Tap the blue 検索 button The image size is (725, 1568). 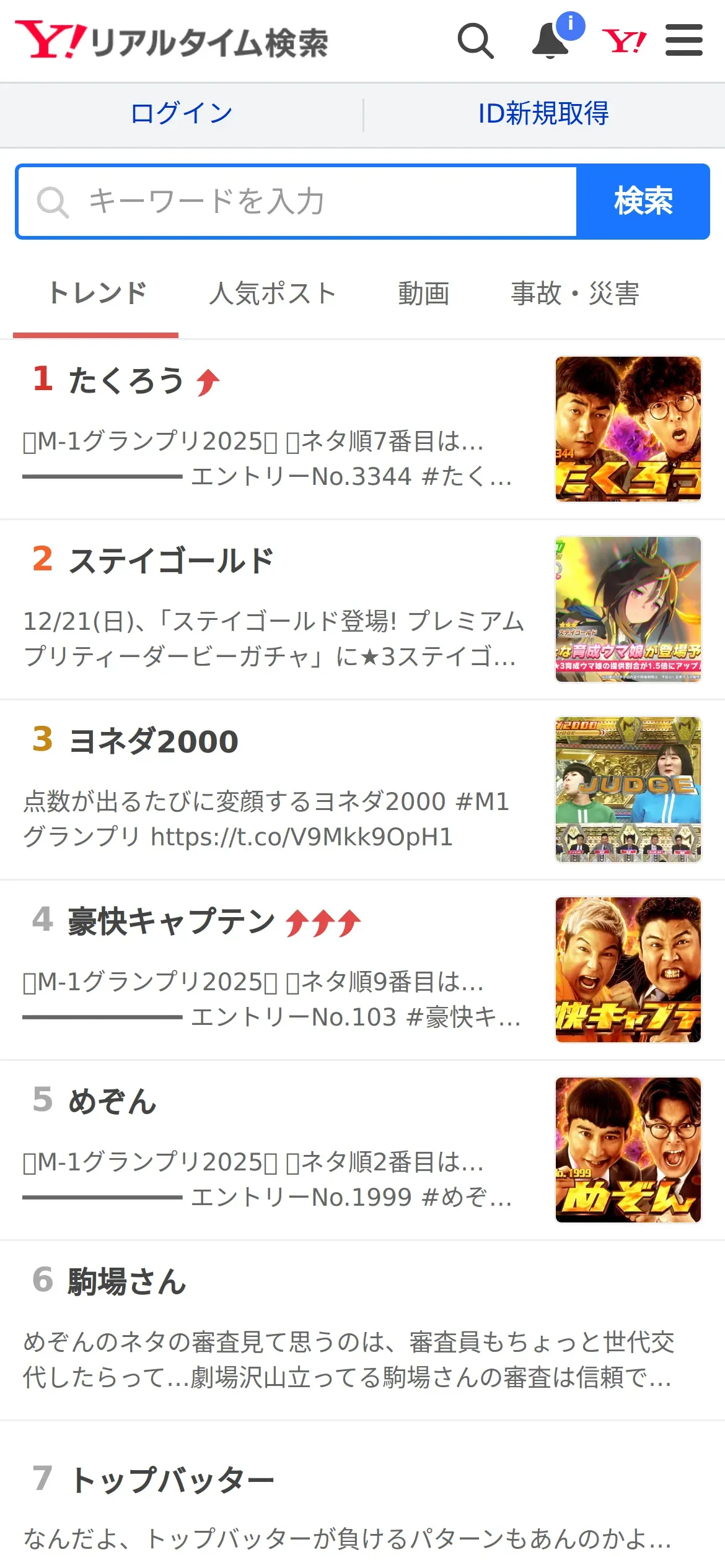click(643, 201)
